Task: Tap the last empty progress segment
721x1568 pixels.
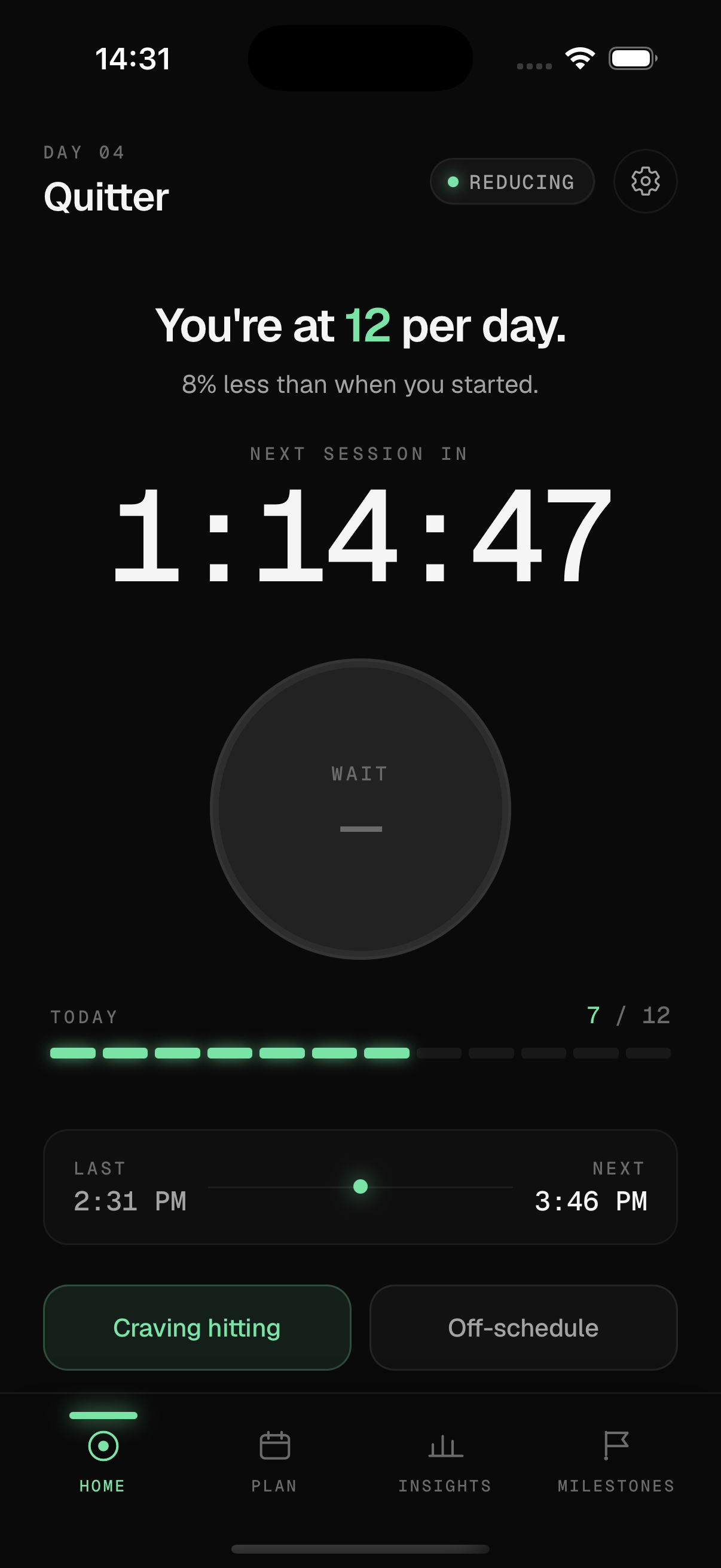Action: pos(649,1052)
